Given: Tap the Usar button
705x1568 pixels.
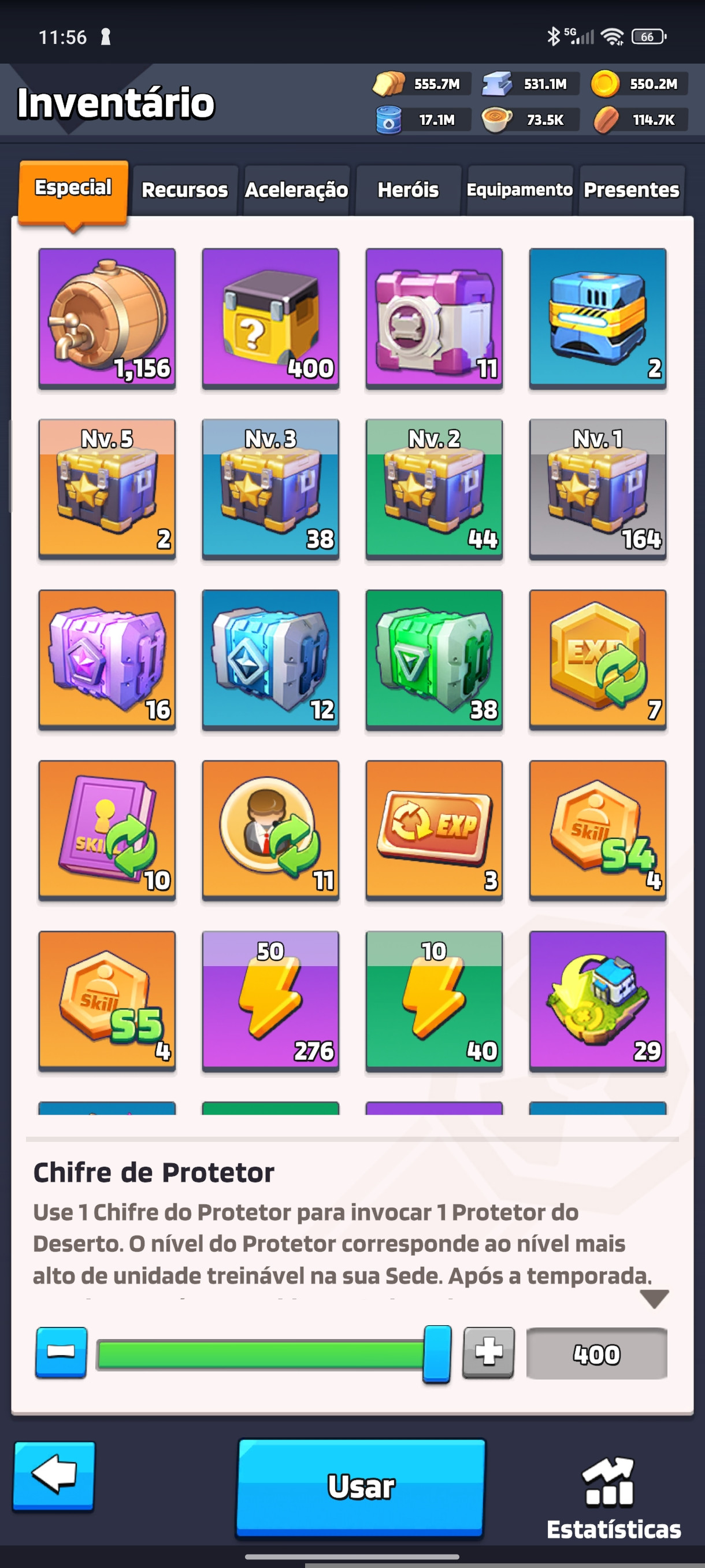Looking at the screenshot, I should [x=361, y=1486].
